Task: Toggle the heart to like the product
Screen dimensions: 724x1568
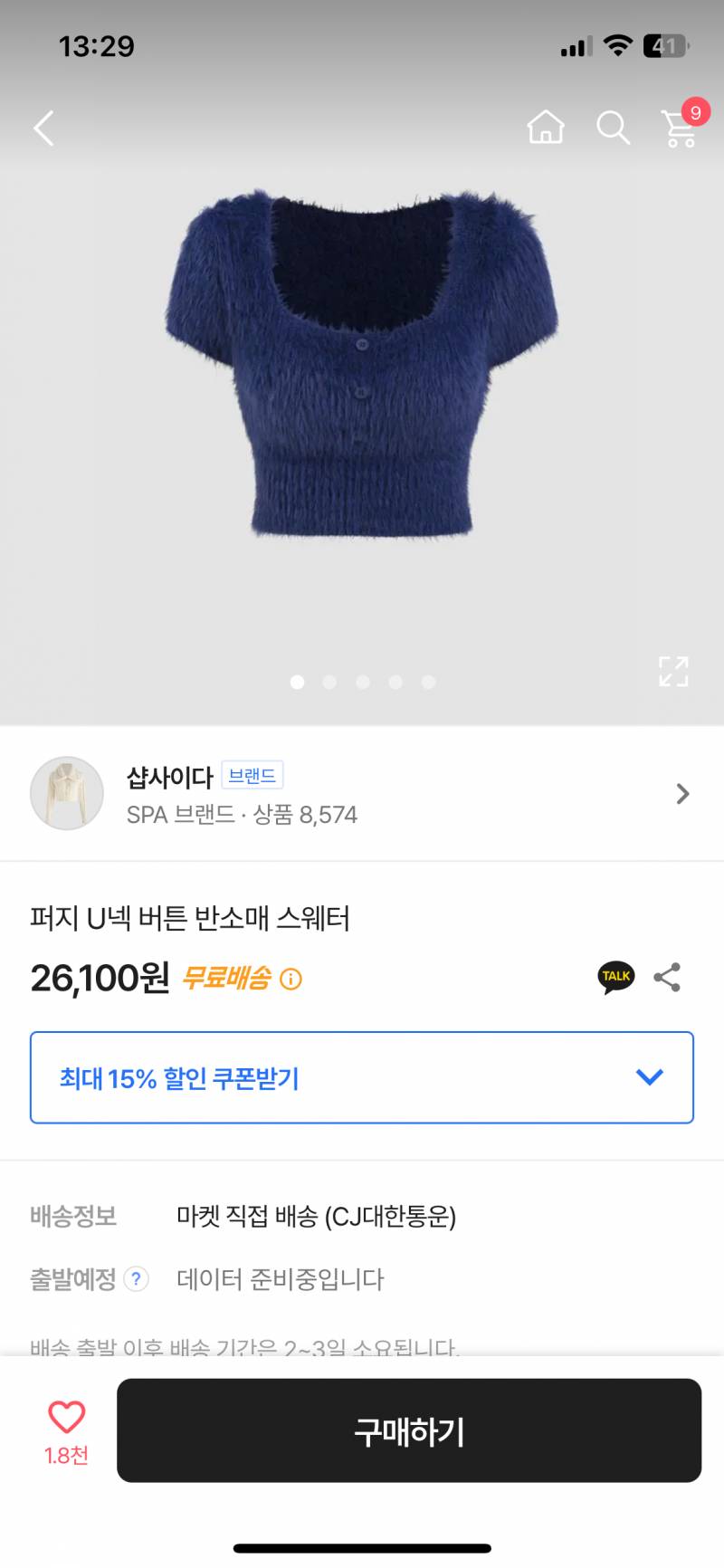Action: tap(63, 1415)
